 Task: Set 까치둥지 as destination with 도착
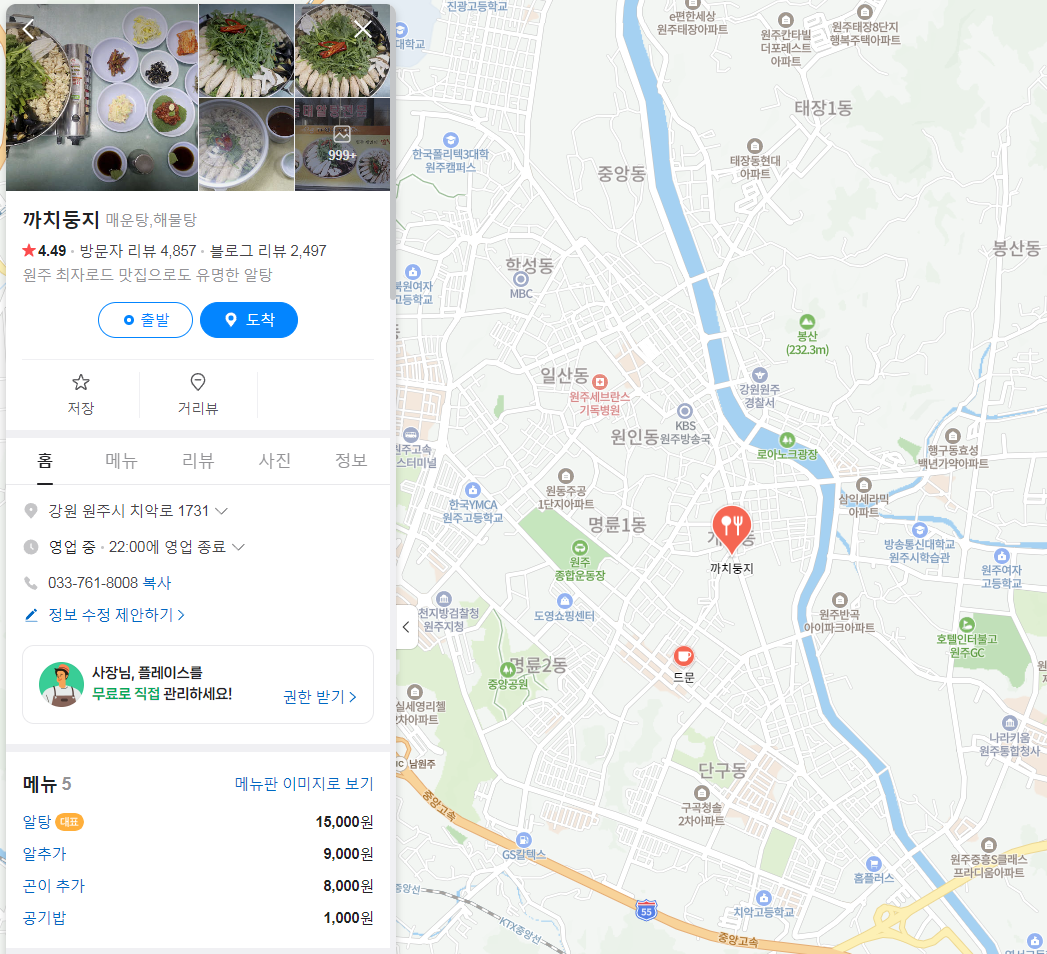pyautogui.click(x=249, y=320)
